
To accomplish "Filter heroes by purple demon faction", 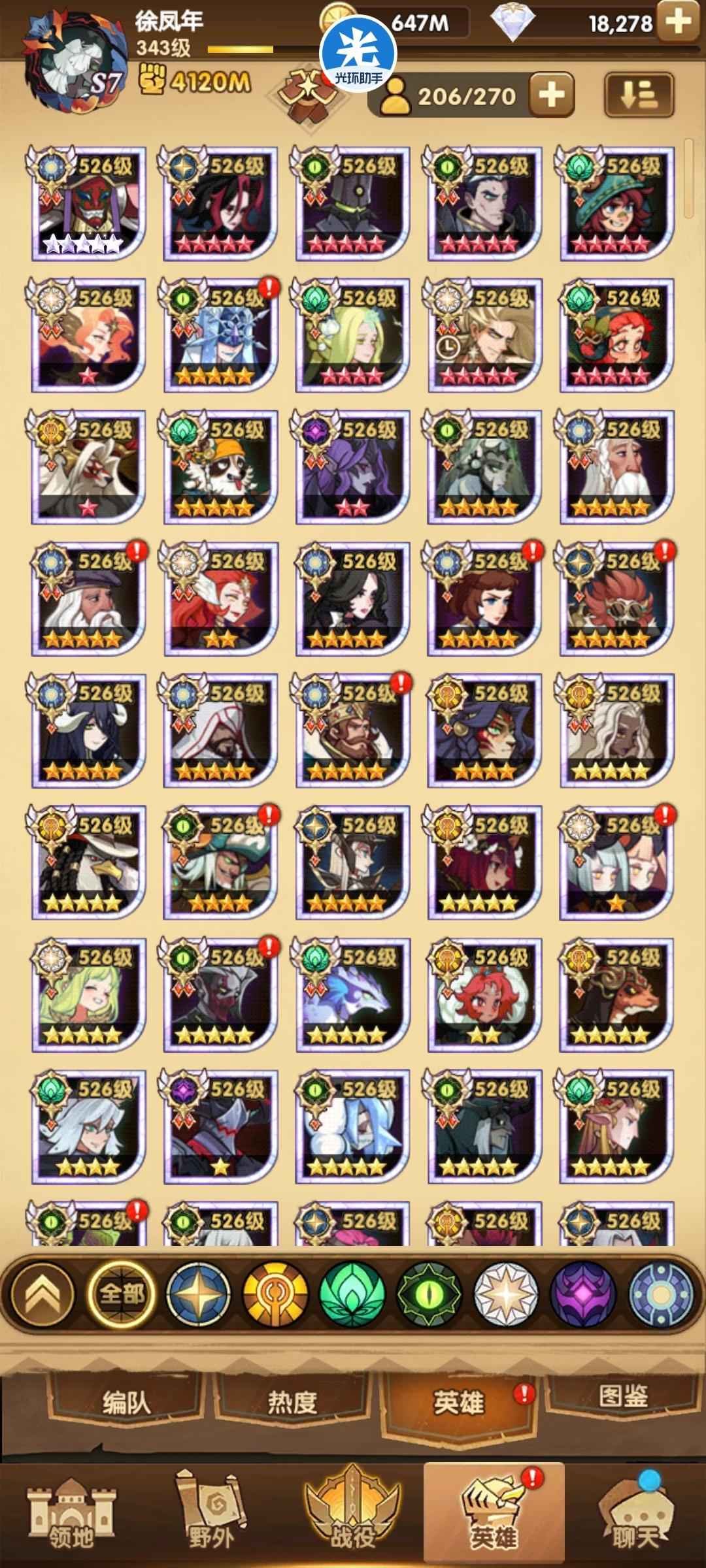I will [x=583, y=1294].
